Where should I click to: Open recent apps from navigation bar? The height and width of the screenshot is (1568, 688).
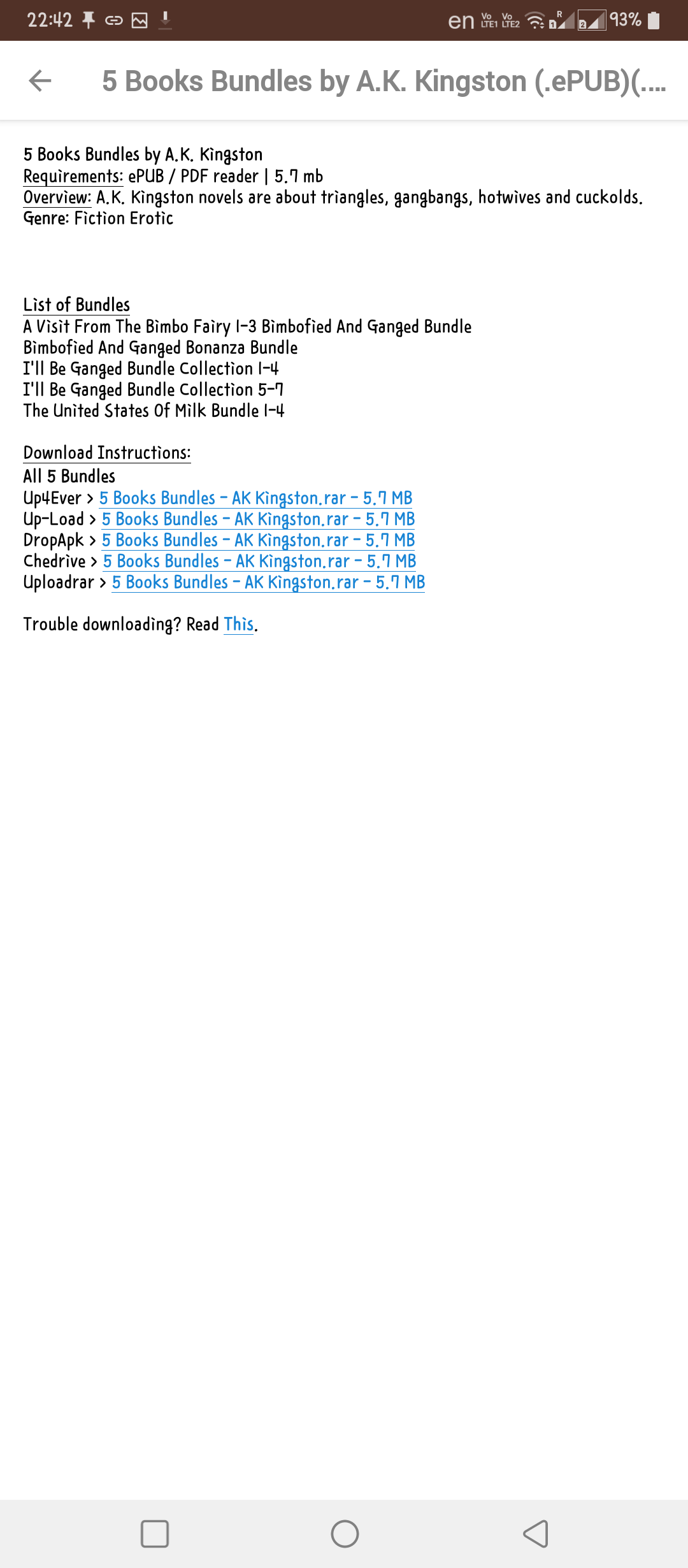pyautogui.click(x=155, y=1534)
